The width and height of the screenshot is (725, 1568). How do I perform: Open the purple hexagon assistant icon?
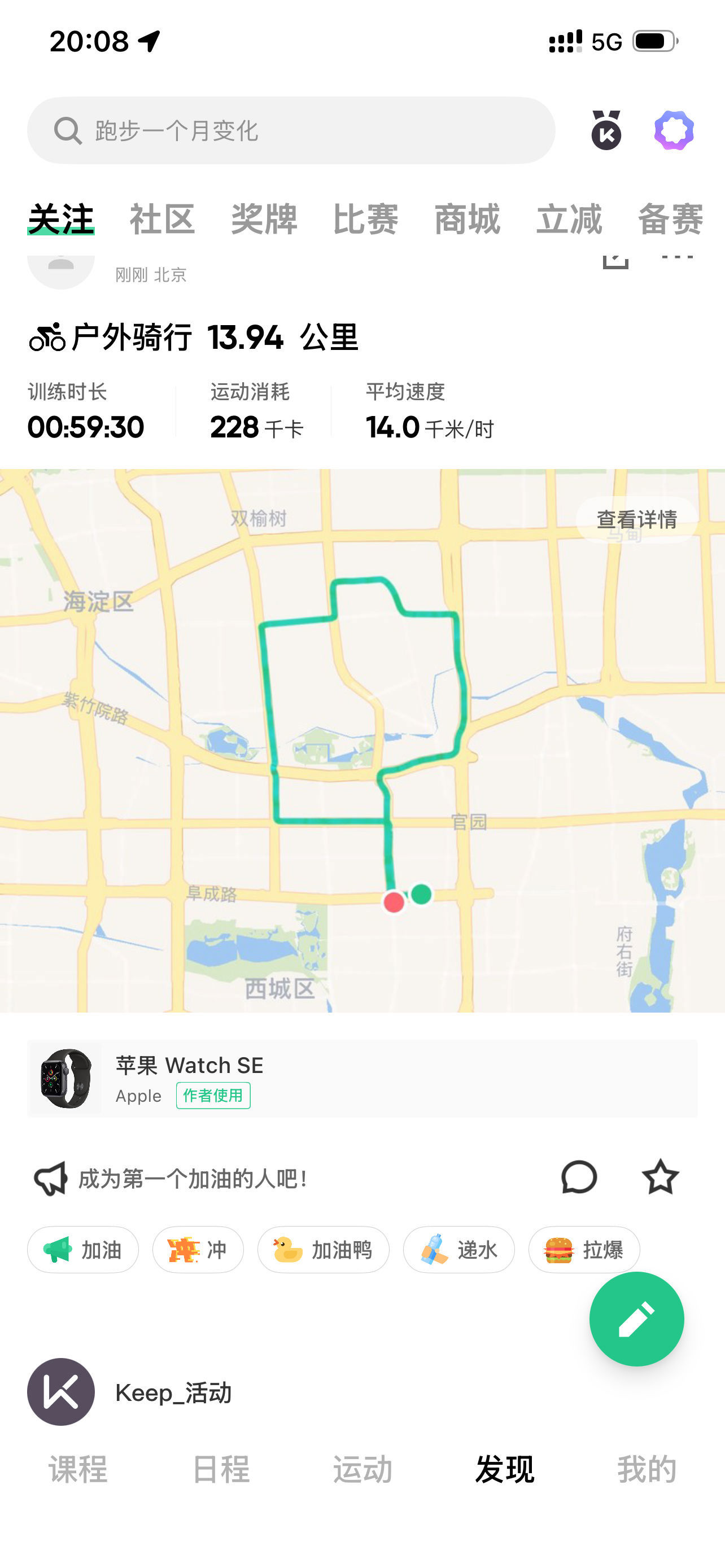[674, 130]
